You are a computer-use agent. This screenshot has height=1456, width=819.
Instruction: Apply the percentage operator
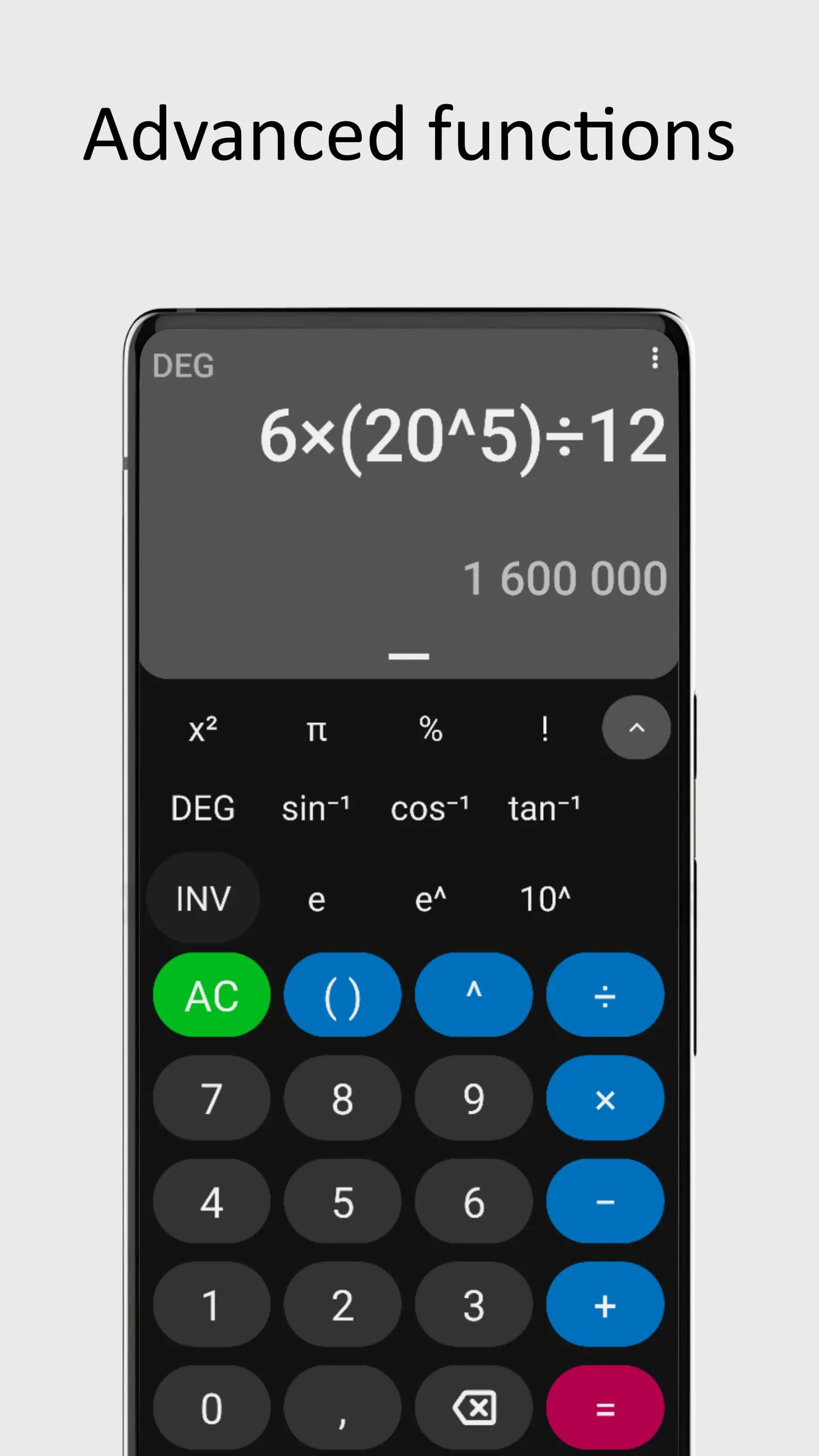click(x=431, y=730)
